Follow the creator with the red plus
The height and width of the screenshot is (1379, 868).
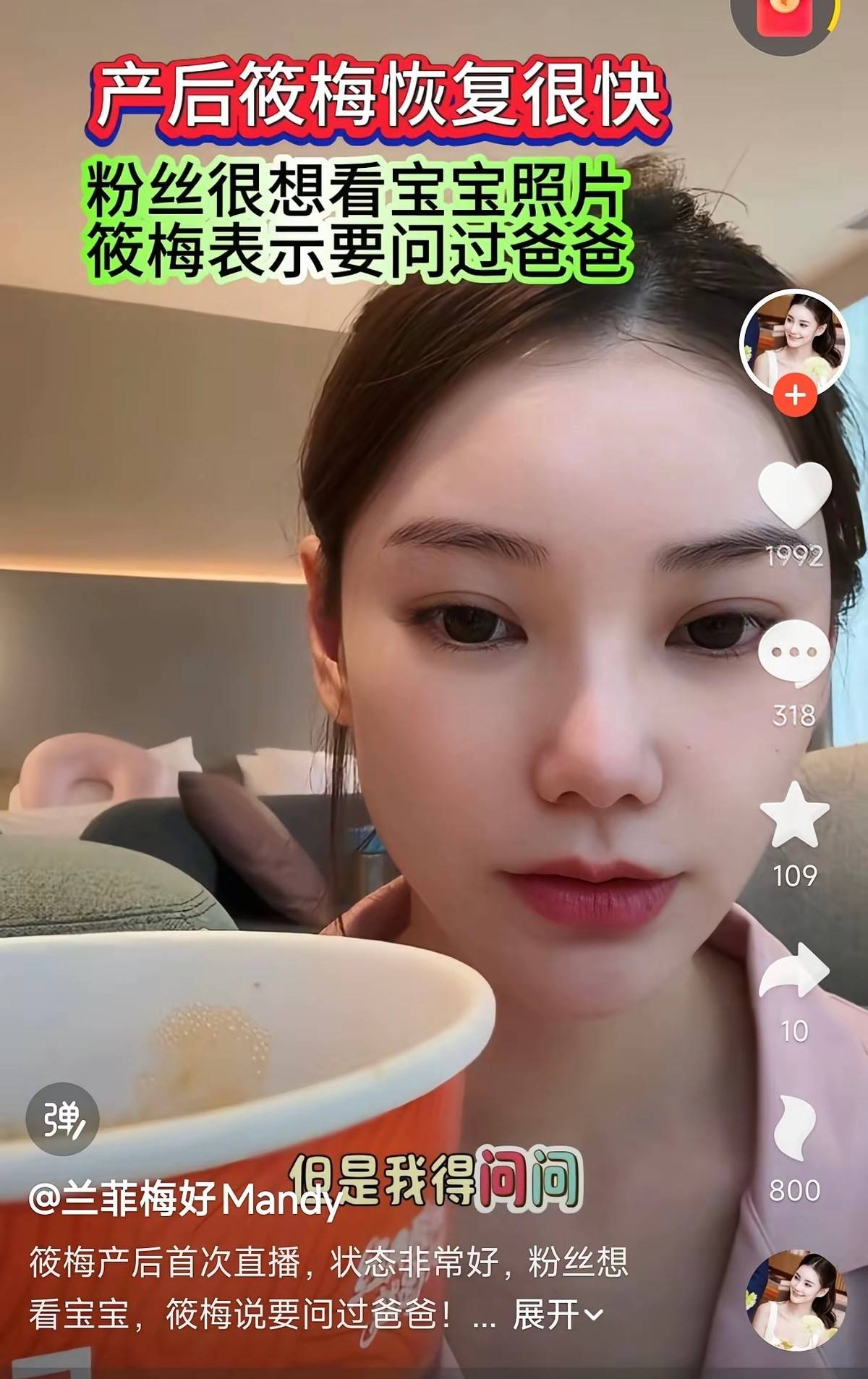795,395
